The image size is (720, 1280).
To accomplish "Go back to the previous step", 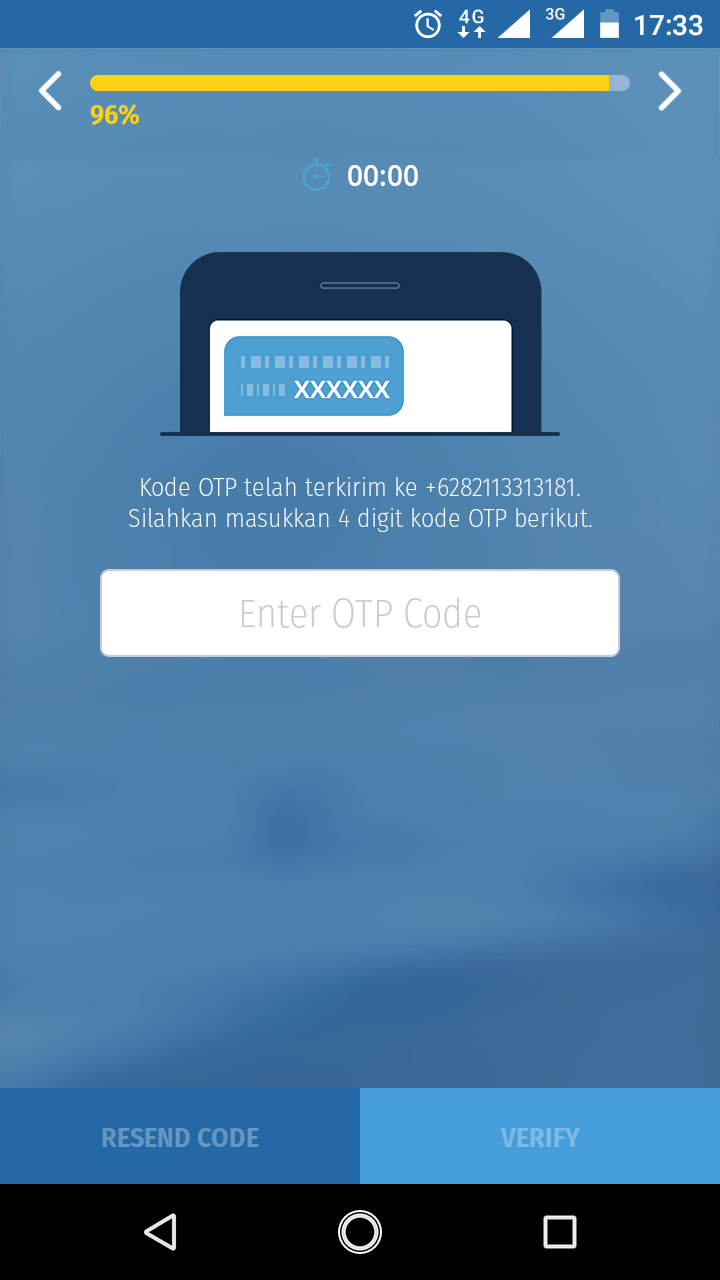I will [x=50, y=91].
